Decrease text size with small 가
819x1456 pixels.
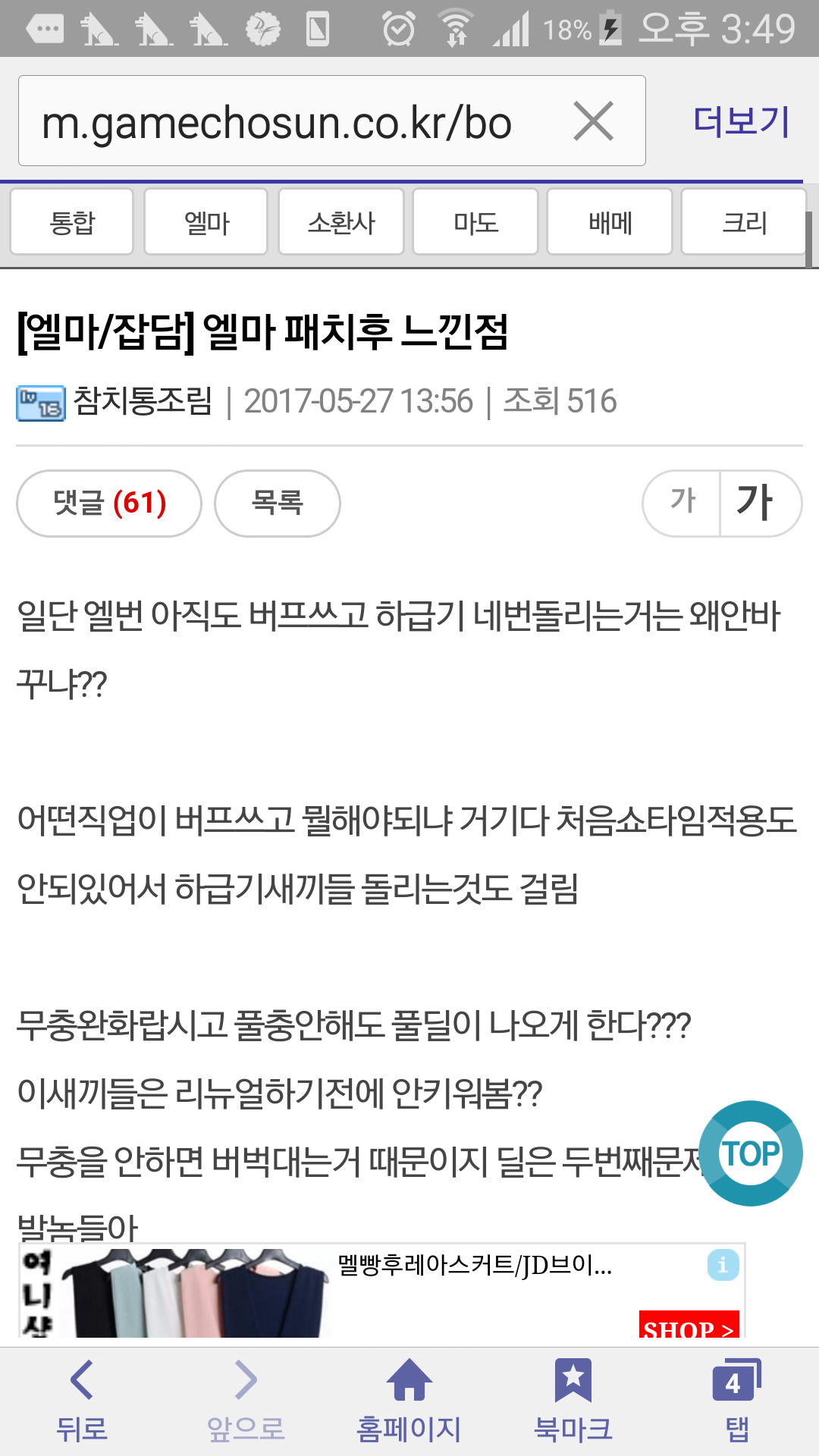point(682,503)
